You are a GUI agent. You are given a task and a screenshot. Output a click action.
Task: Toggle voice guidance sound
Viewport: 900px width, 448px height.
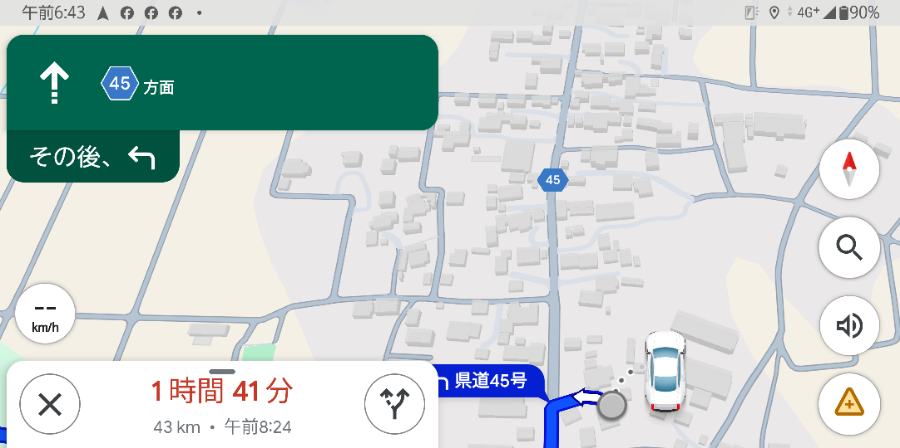coord(849,326)
